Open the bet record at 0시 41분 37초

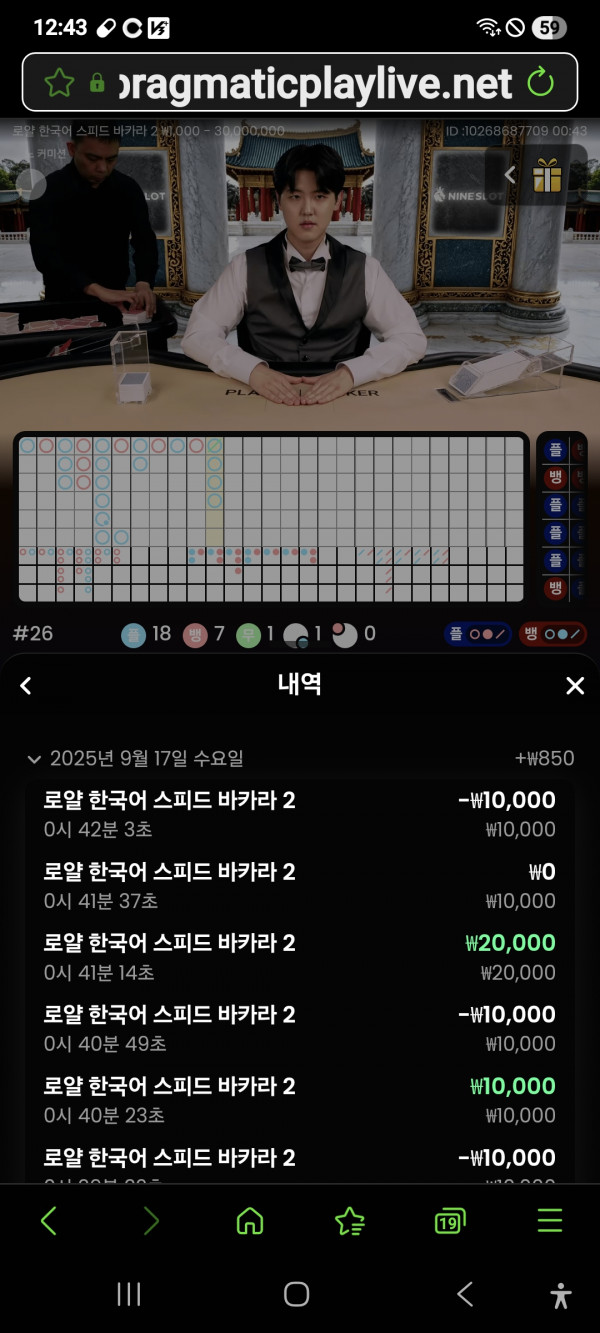(x=299, y=885)
